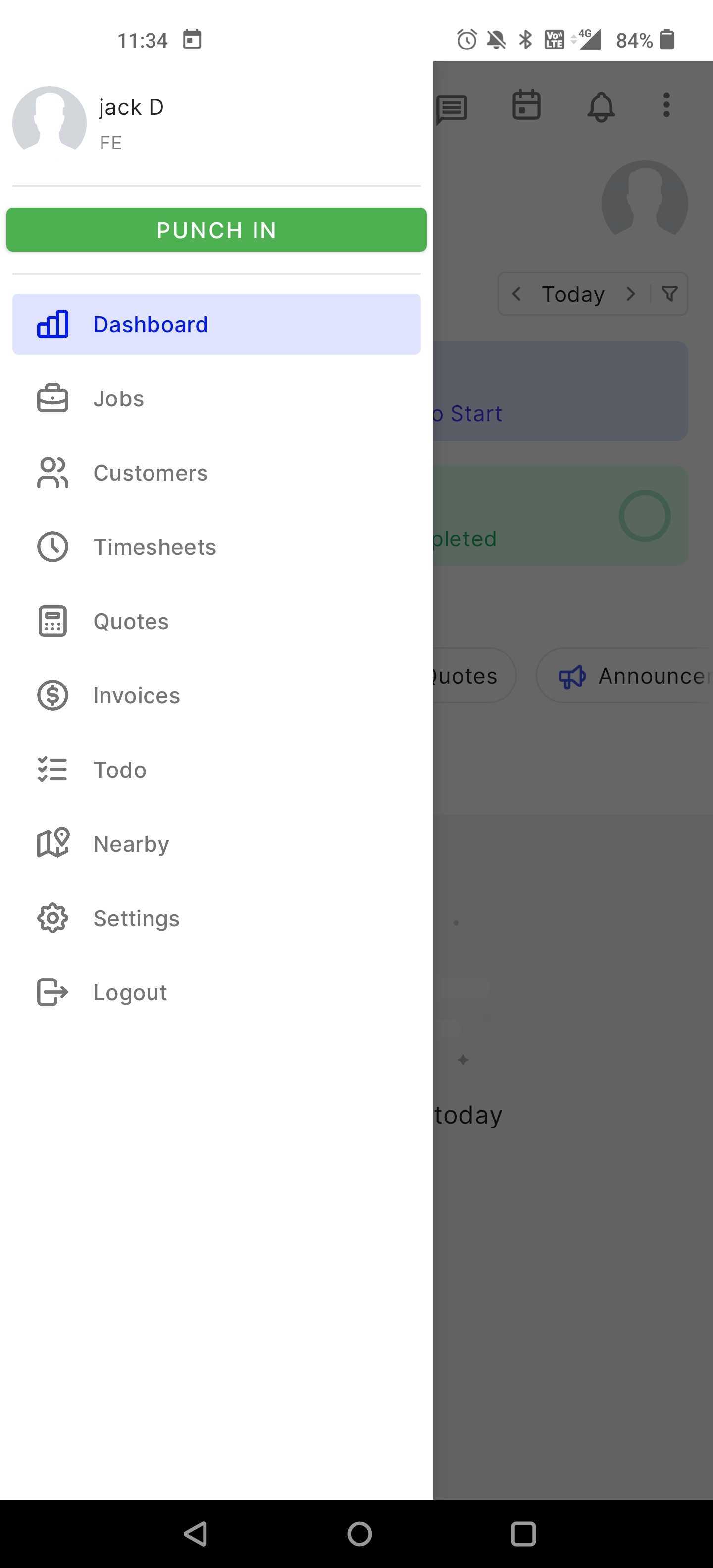Open the calendar icon in the toolbar
This screenshot has height=1568, width=713.
click(x=527, y=105)
